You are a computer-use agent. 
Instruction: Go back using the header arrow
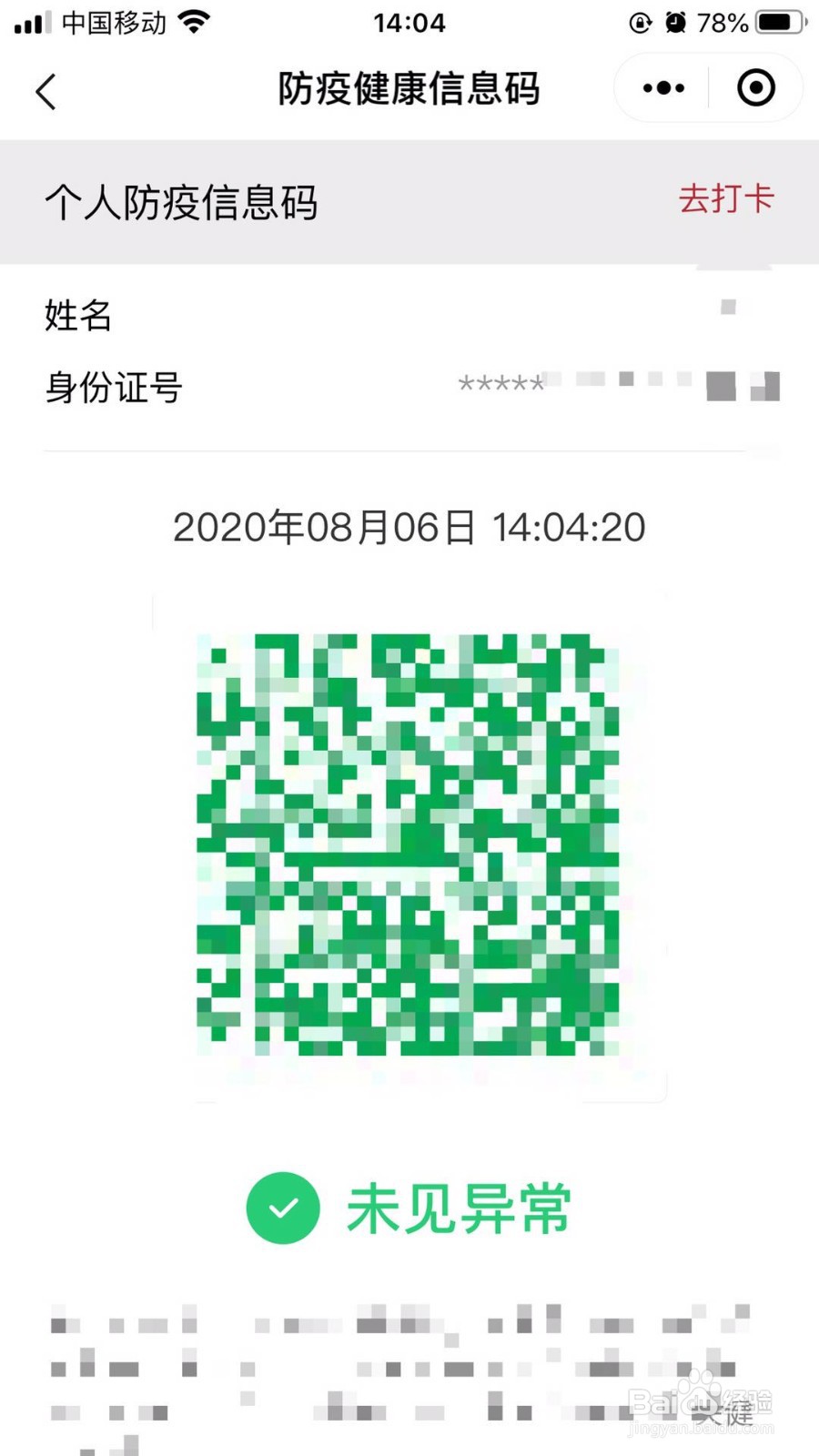(x=46, y=92)
